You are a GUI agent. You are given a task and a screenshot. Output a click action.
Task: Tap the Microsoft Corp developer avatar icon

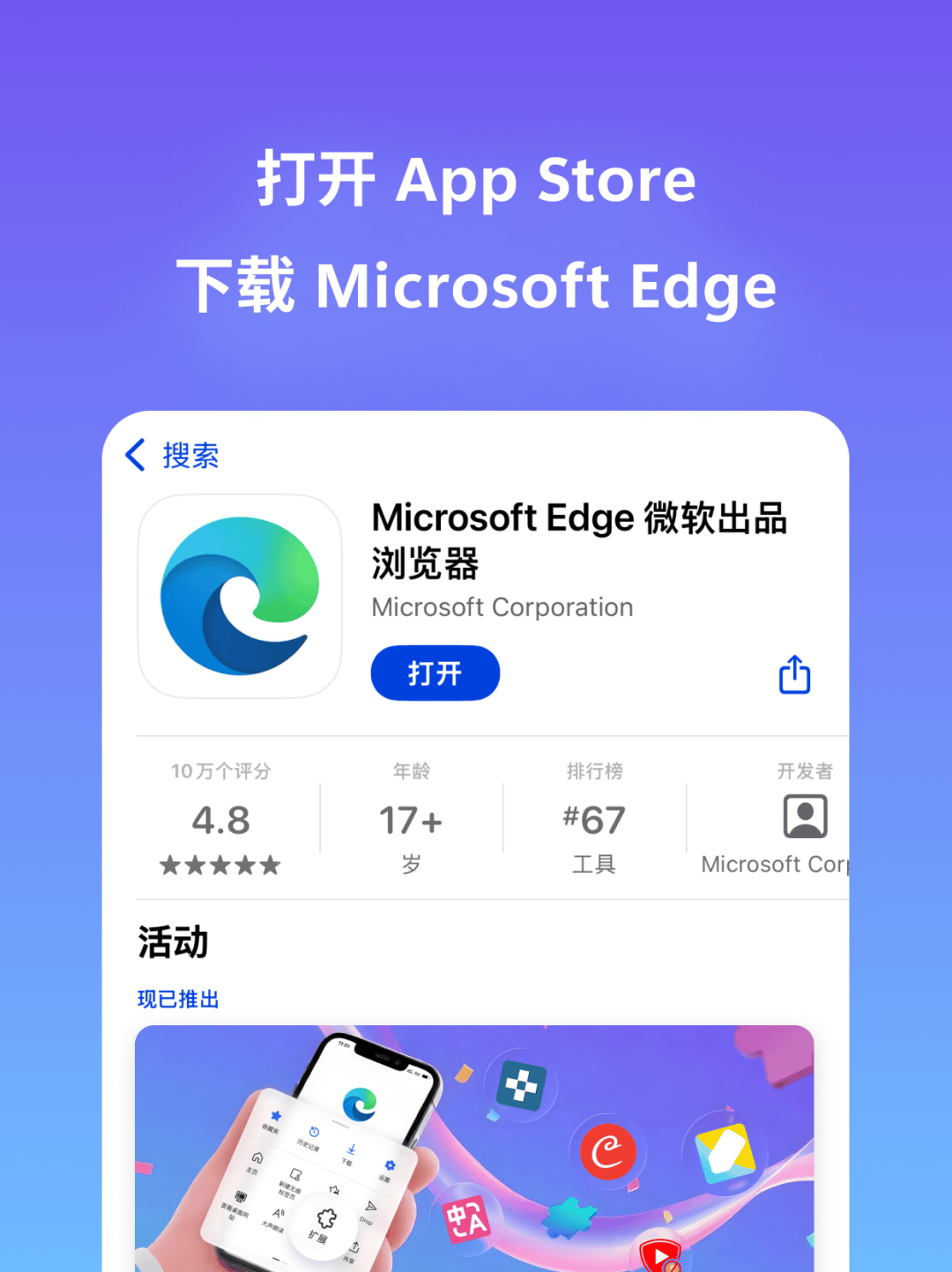[805, 816]
